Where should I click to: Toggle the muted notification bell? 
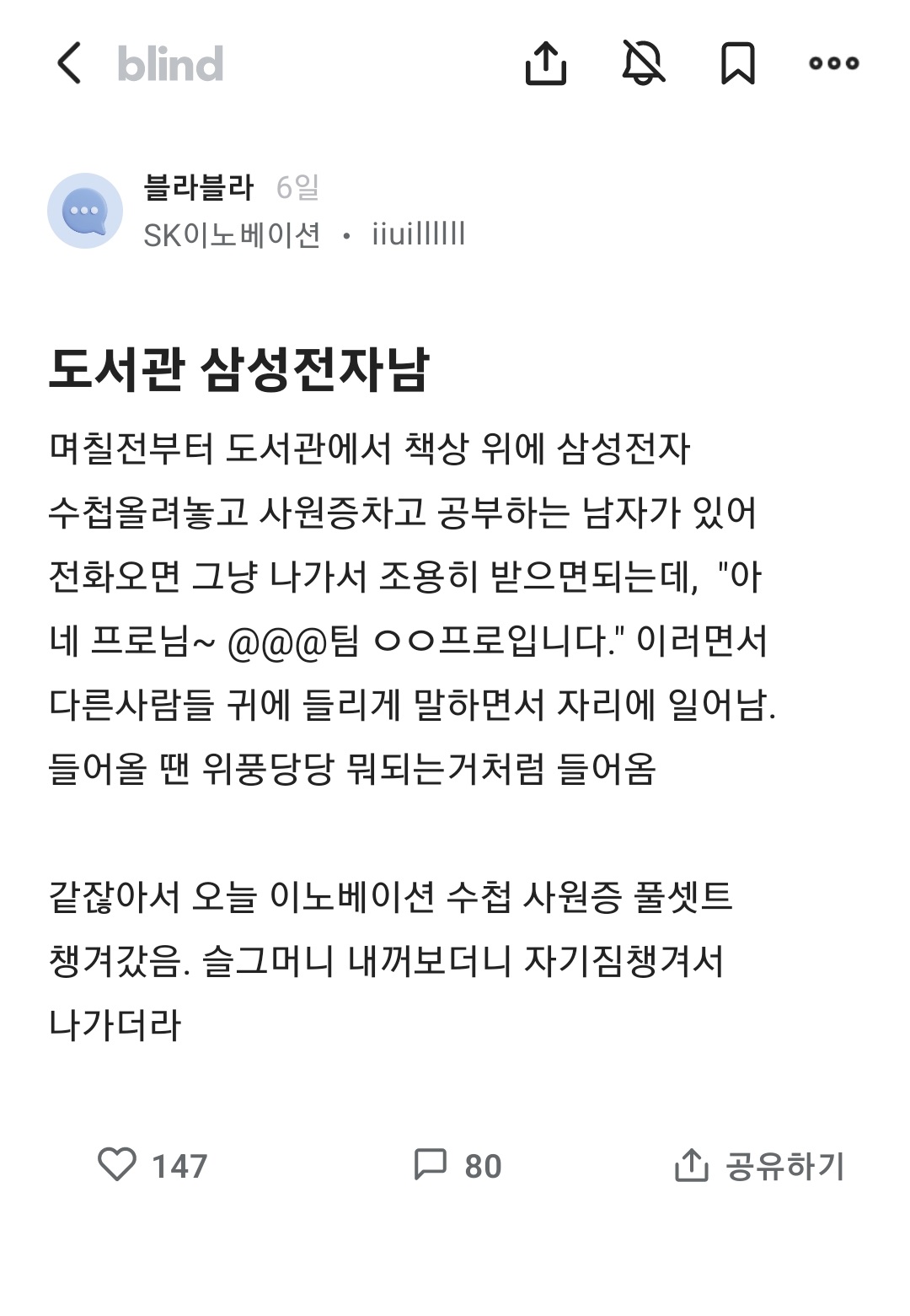643,63
